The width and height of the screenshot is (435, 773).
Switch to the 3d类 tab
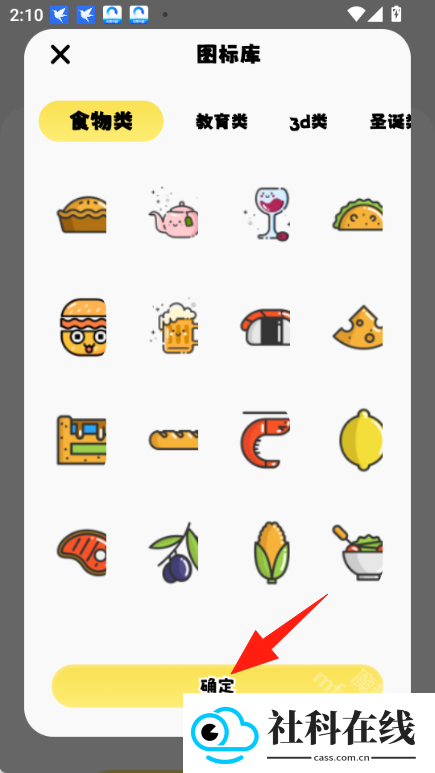(308, 121)
